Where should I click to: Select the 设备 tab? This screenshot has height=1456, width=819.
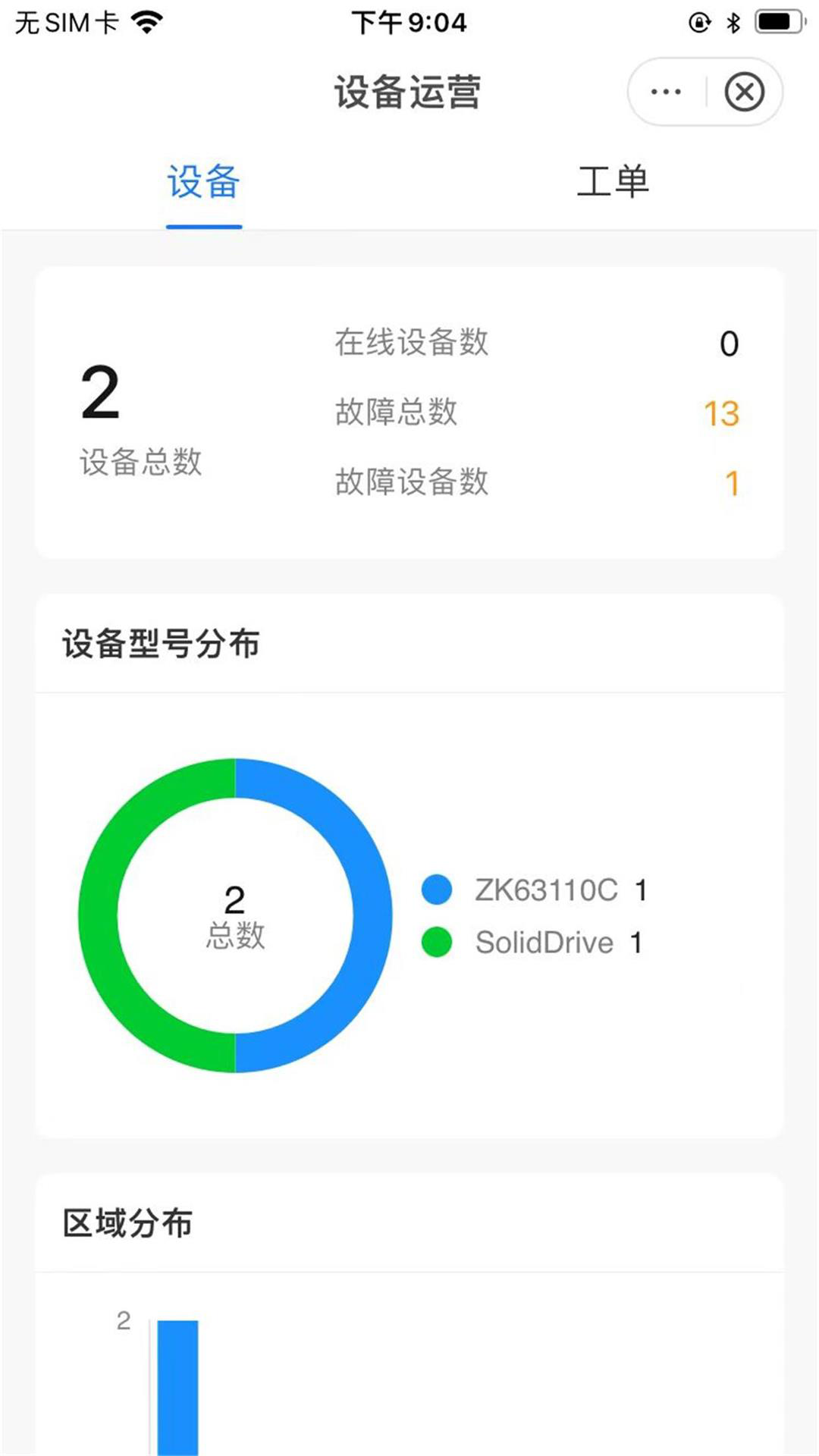click(204, 182)
